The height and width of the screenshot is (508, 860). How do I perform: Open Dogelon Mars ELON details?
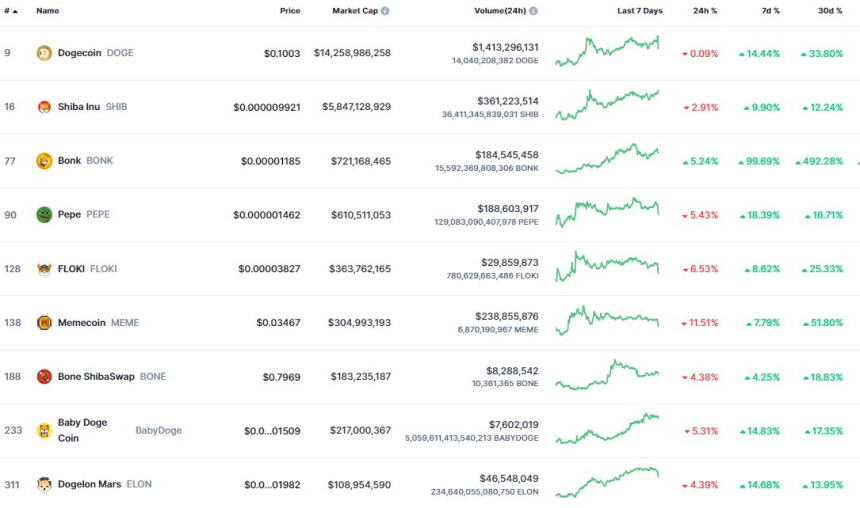click(89, 484)
